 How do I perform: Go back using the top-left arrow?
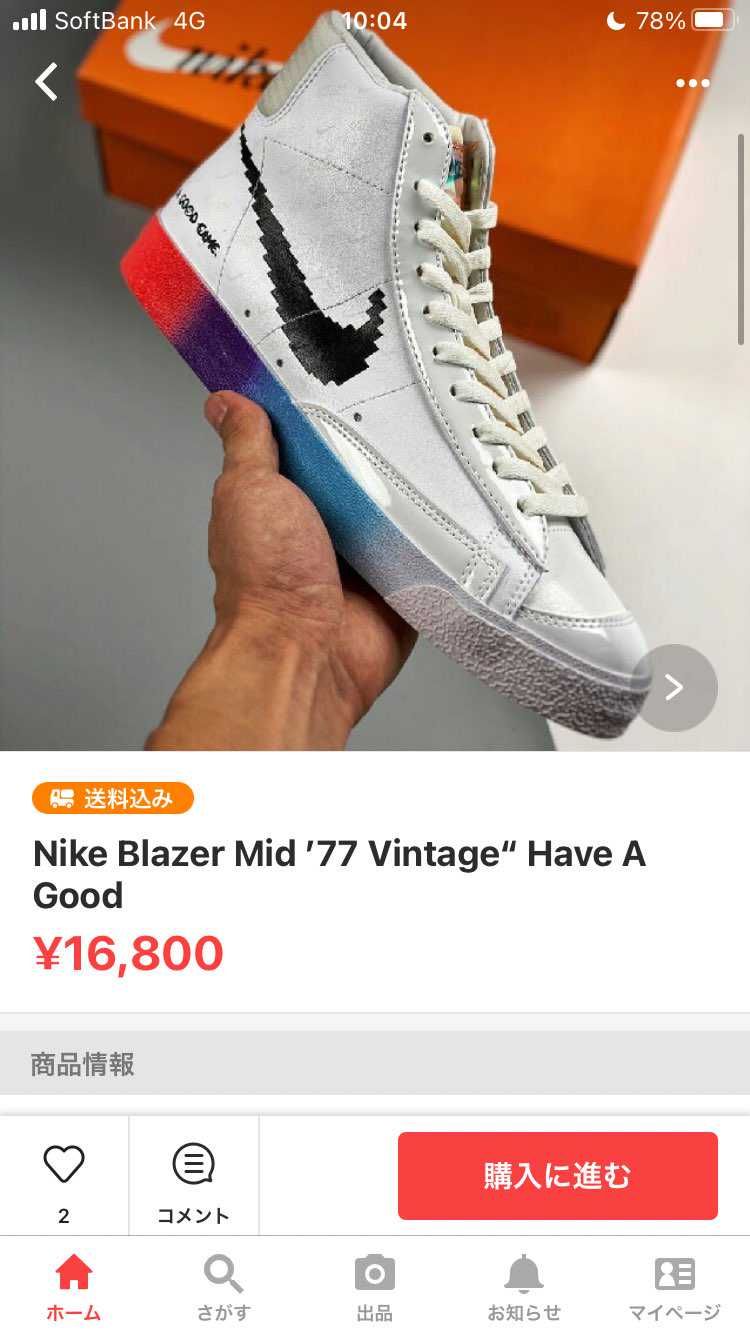(x=46, y=82)
